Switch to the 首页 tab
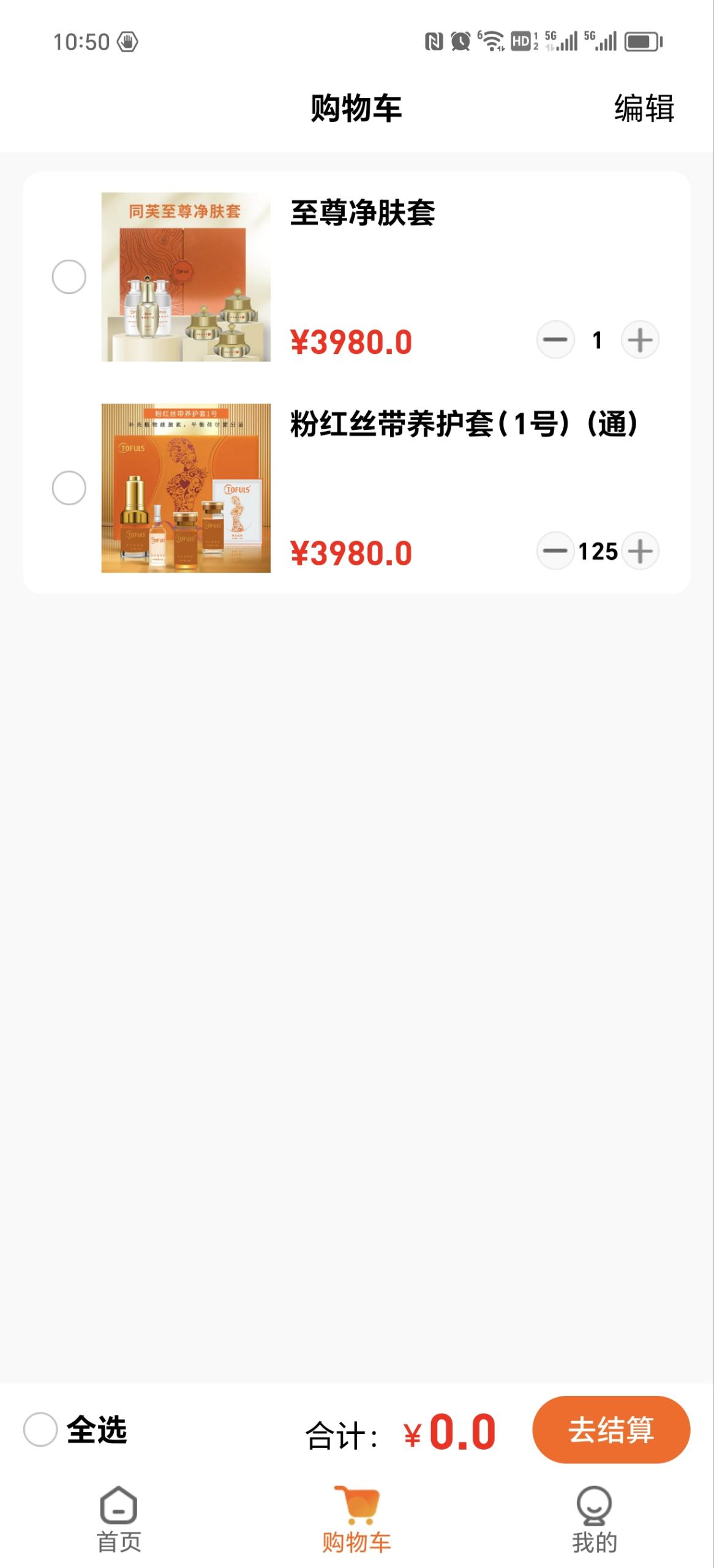 click(x=119, y=1520)
